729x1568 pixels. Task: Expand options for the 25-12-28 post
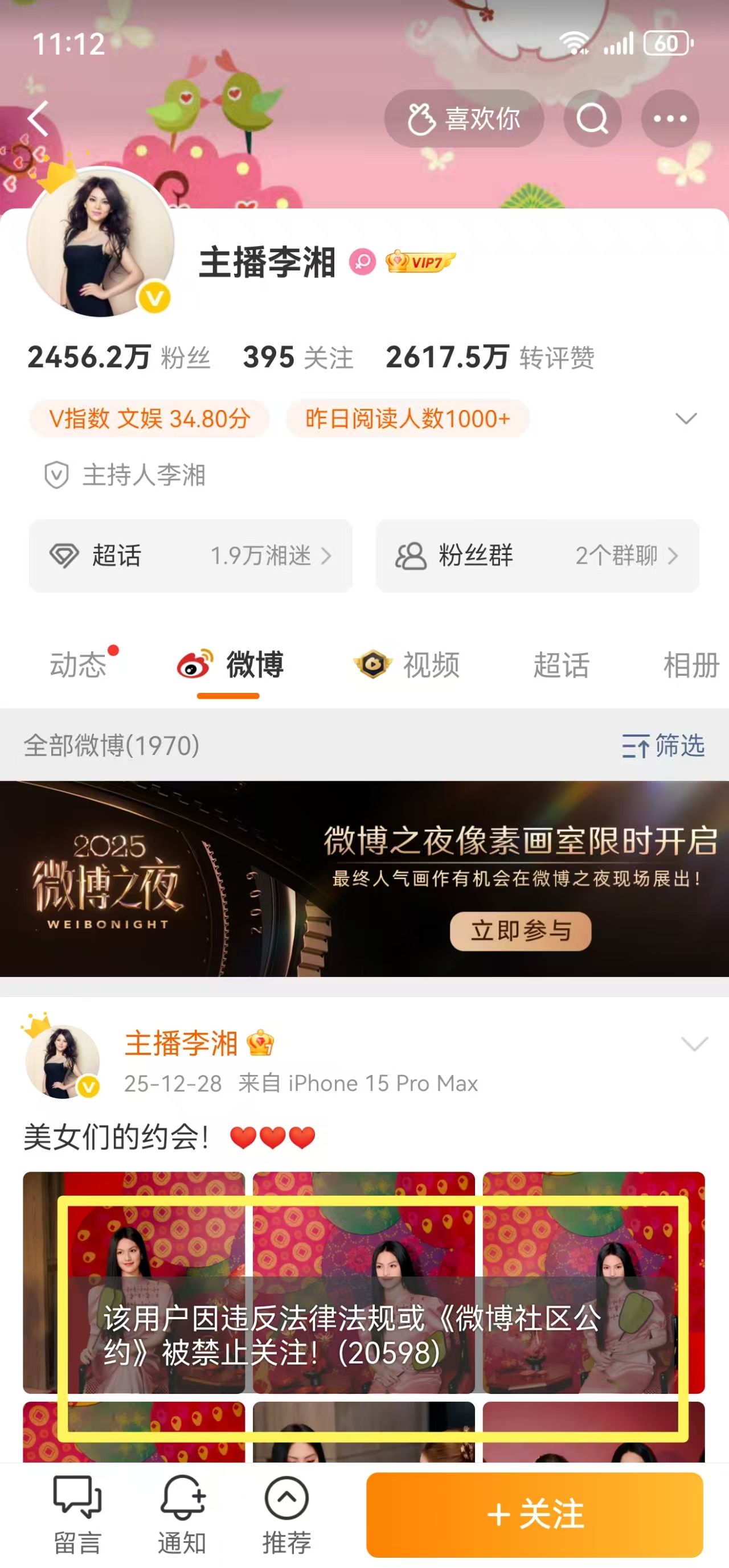click(694, 1044)
